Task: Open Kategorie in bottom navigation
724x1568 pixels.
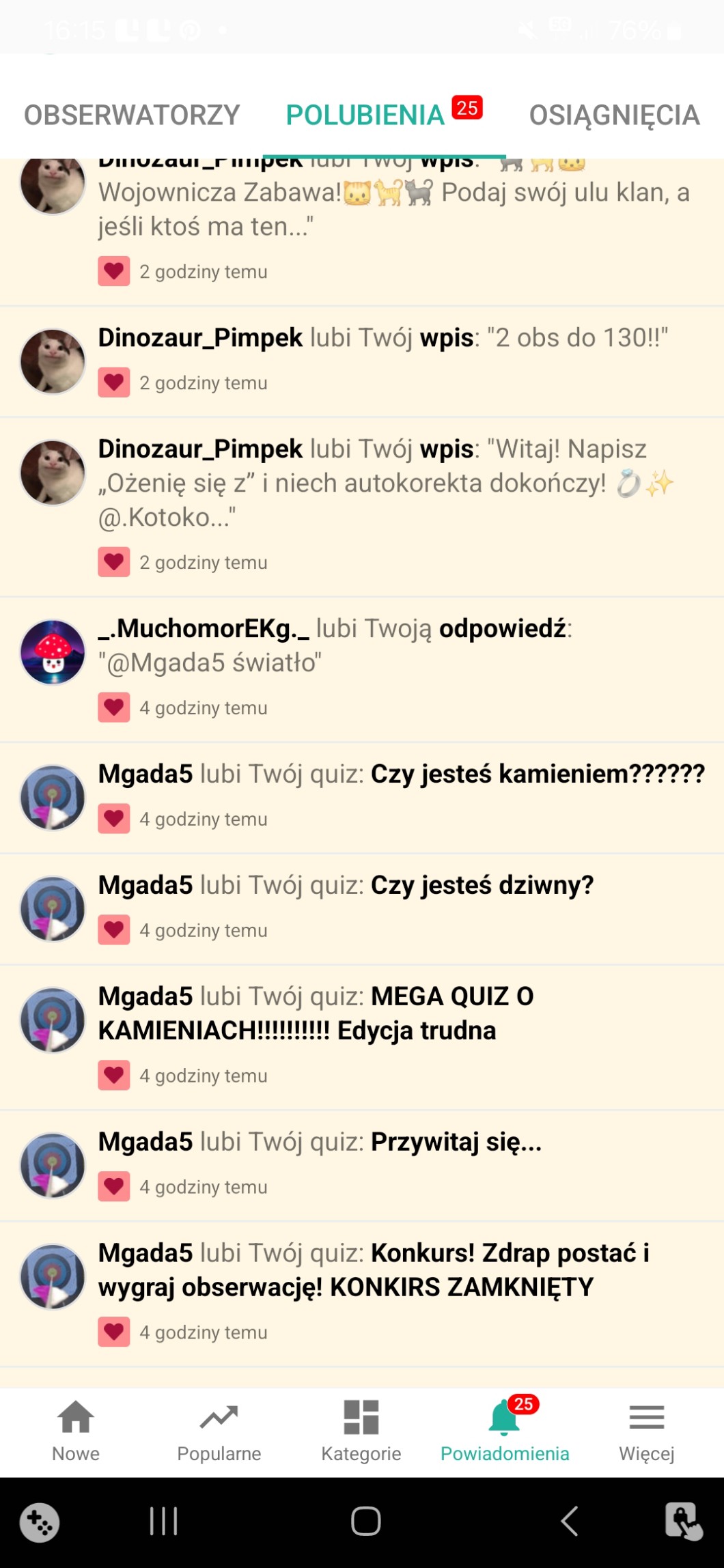Action: coord(361,1429)
